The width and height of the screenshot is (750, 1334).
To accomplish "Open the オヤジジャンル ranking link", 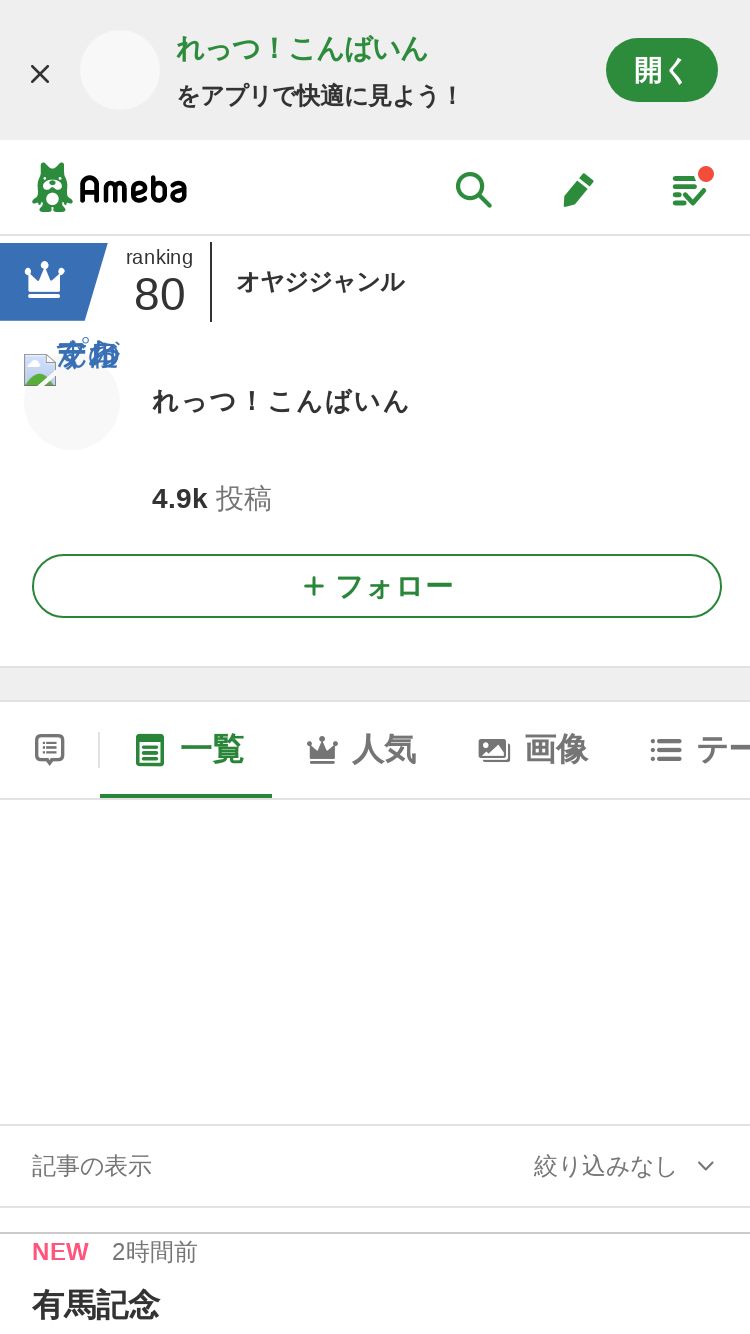I will 320,282.
